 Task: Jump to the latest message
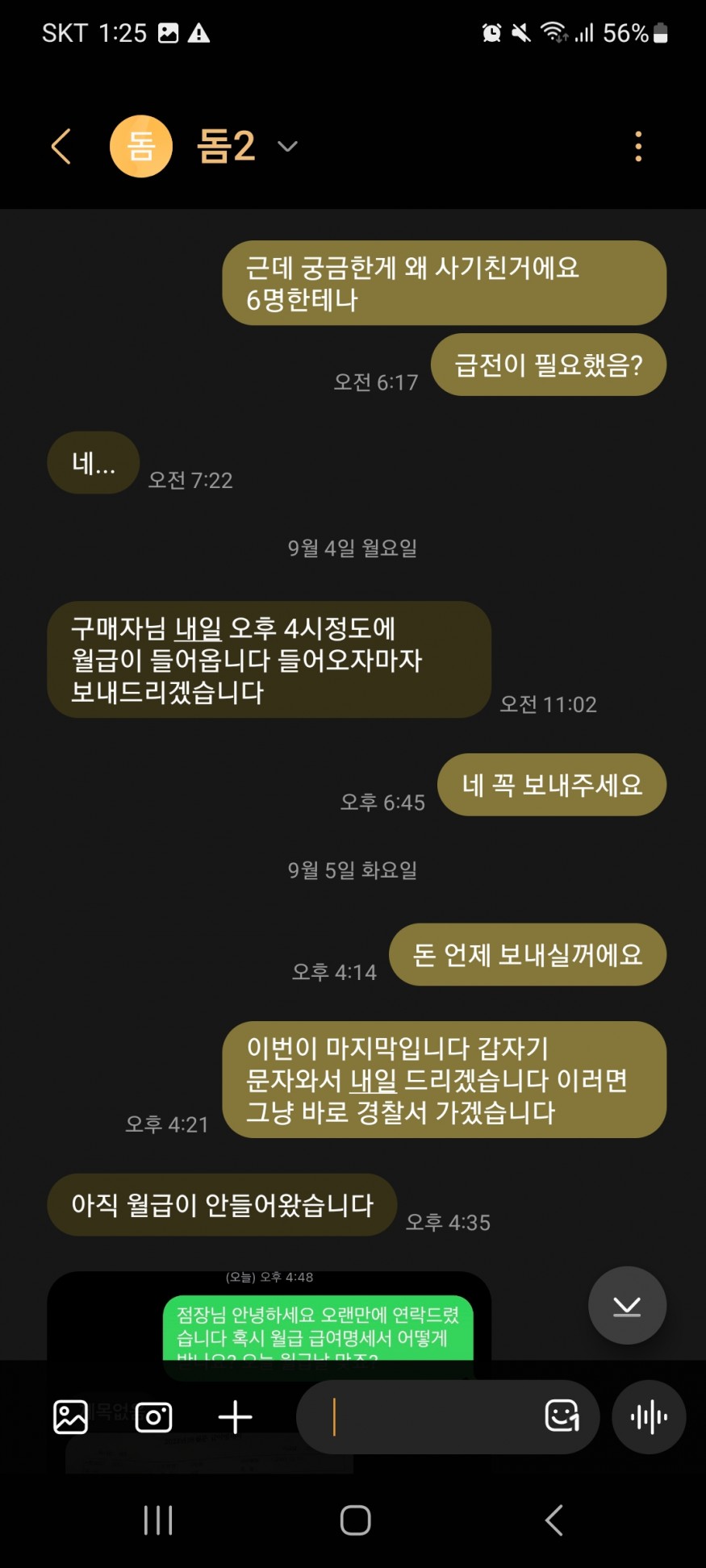point(627,1306)
